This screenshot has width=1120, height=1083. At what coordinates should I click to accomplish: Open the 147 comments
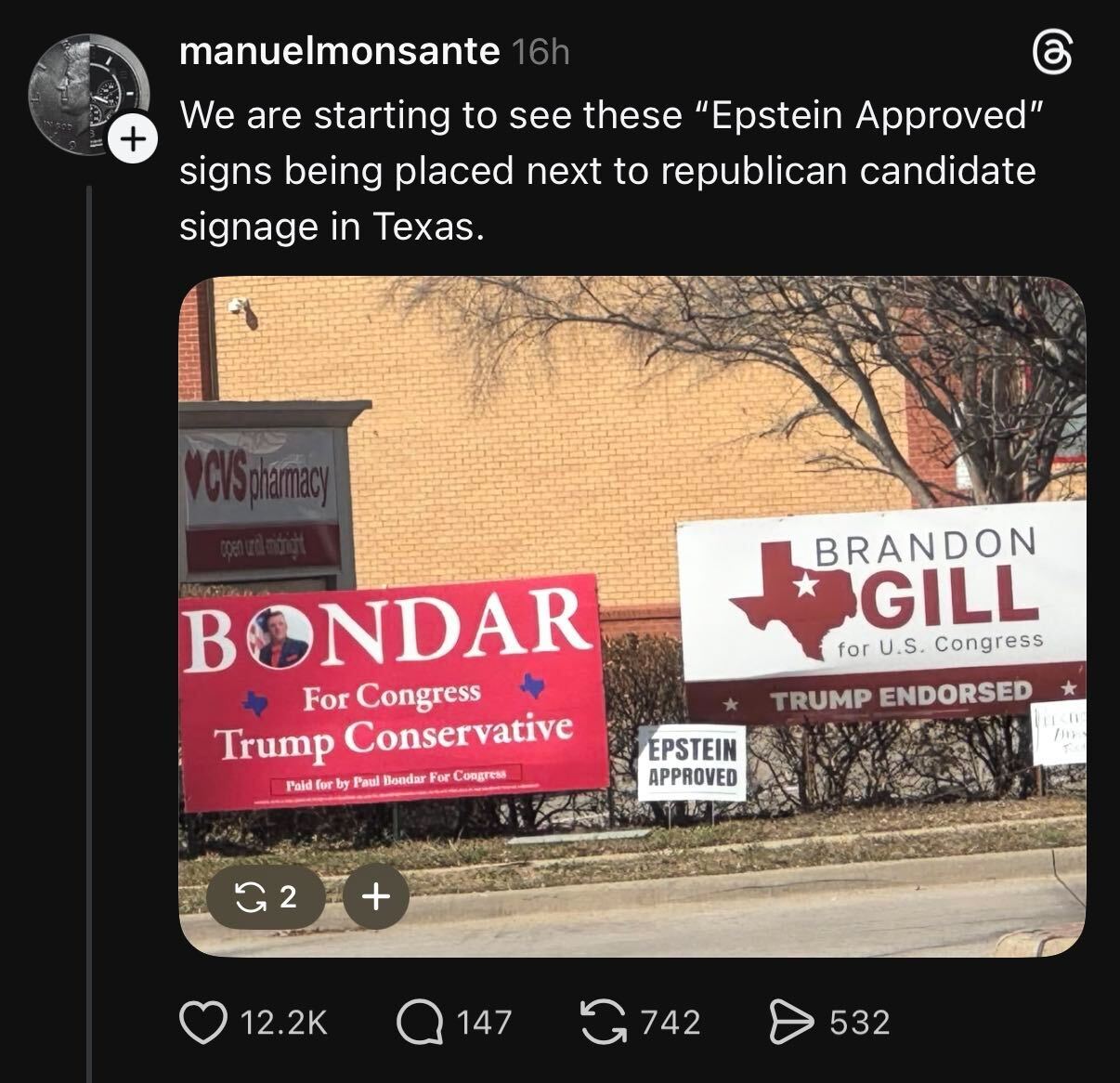pyautogui.click(x=418, y=1023)
